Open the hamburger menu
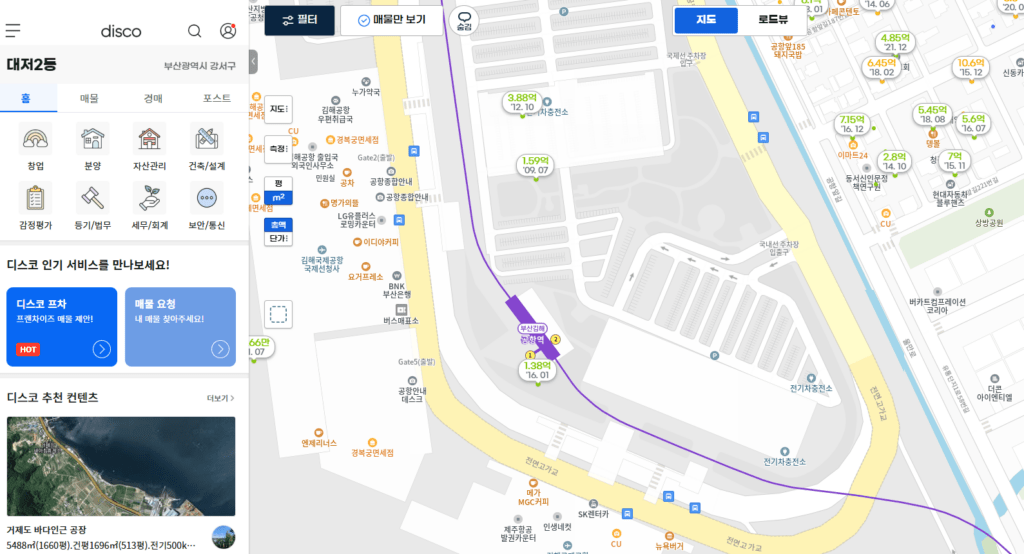Viewport: 1024px width, 554px height. (x=13, y=30)
